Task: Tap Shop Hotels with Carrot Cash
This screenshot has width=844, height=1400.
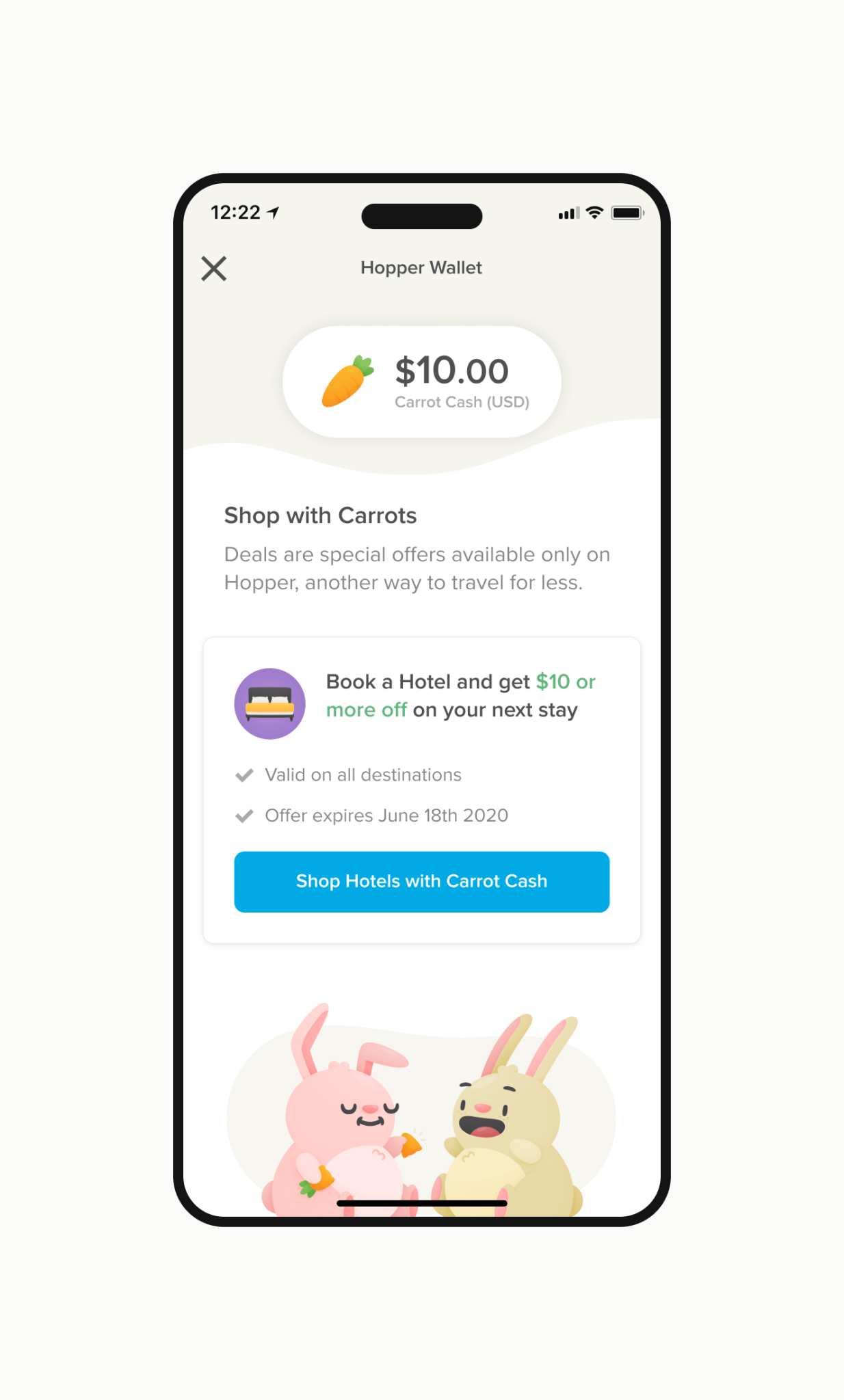Action: tap(421, 881)
